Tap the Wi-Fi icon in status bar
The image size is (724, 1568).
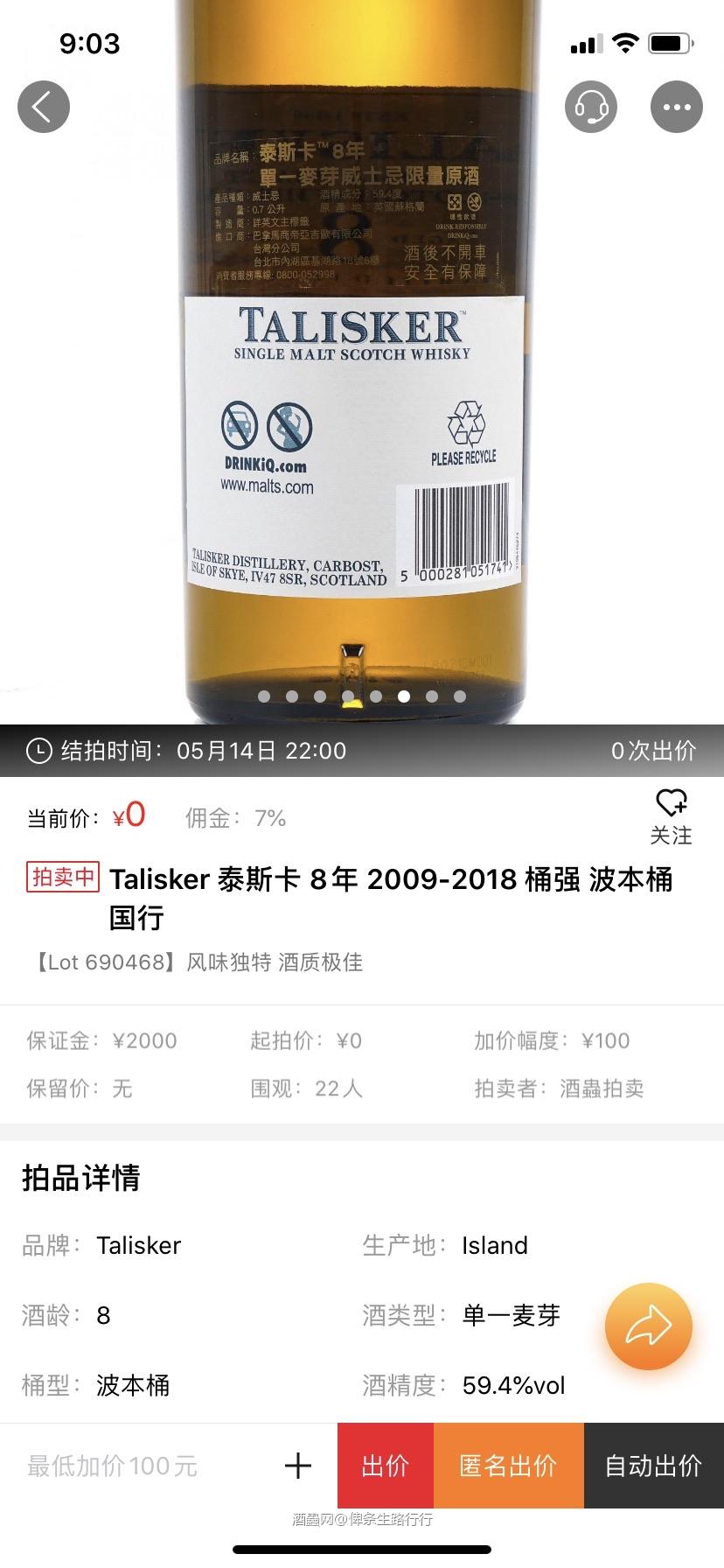pos(626,43)
